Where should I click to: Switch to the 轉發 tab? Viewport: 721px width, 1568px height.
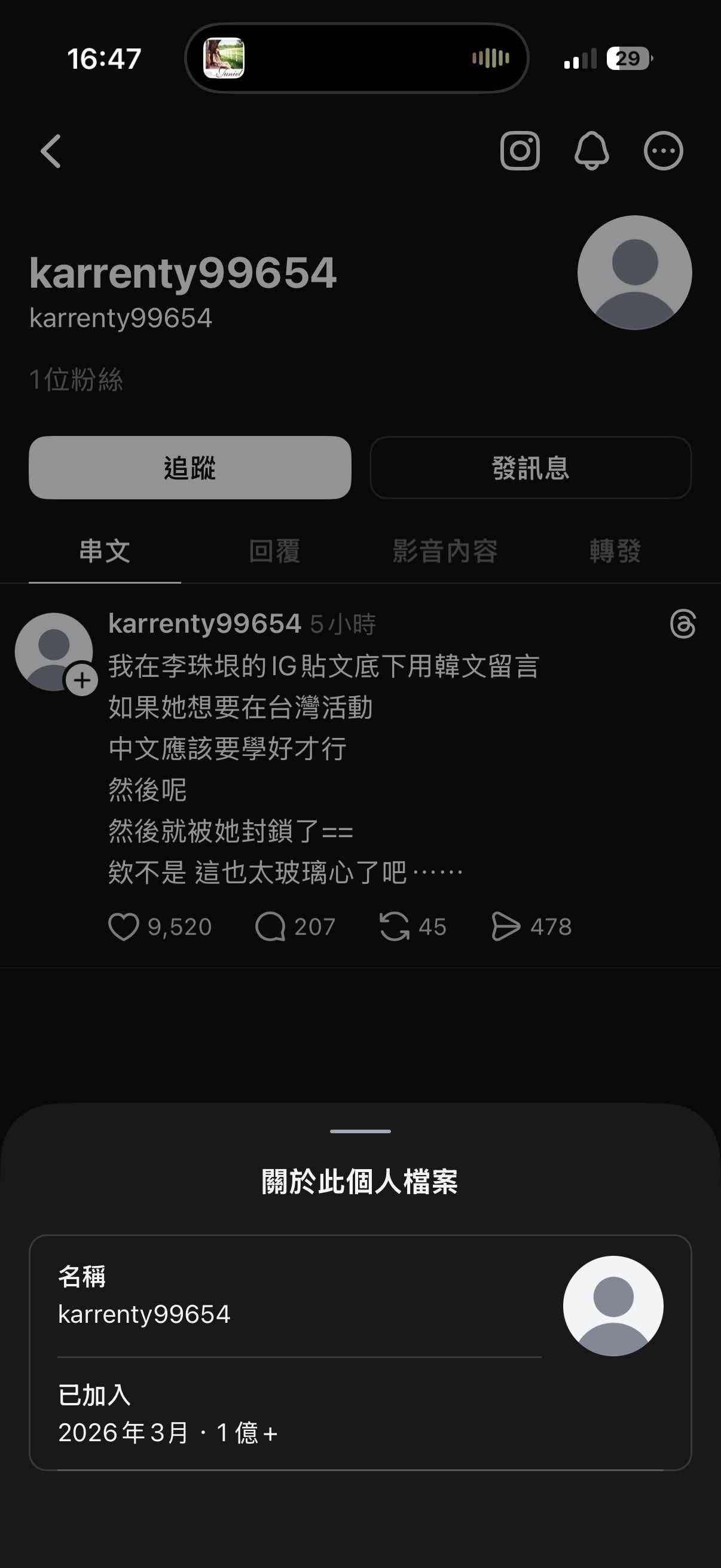point(615,551)
